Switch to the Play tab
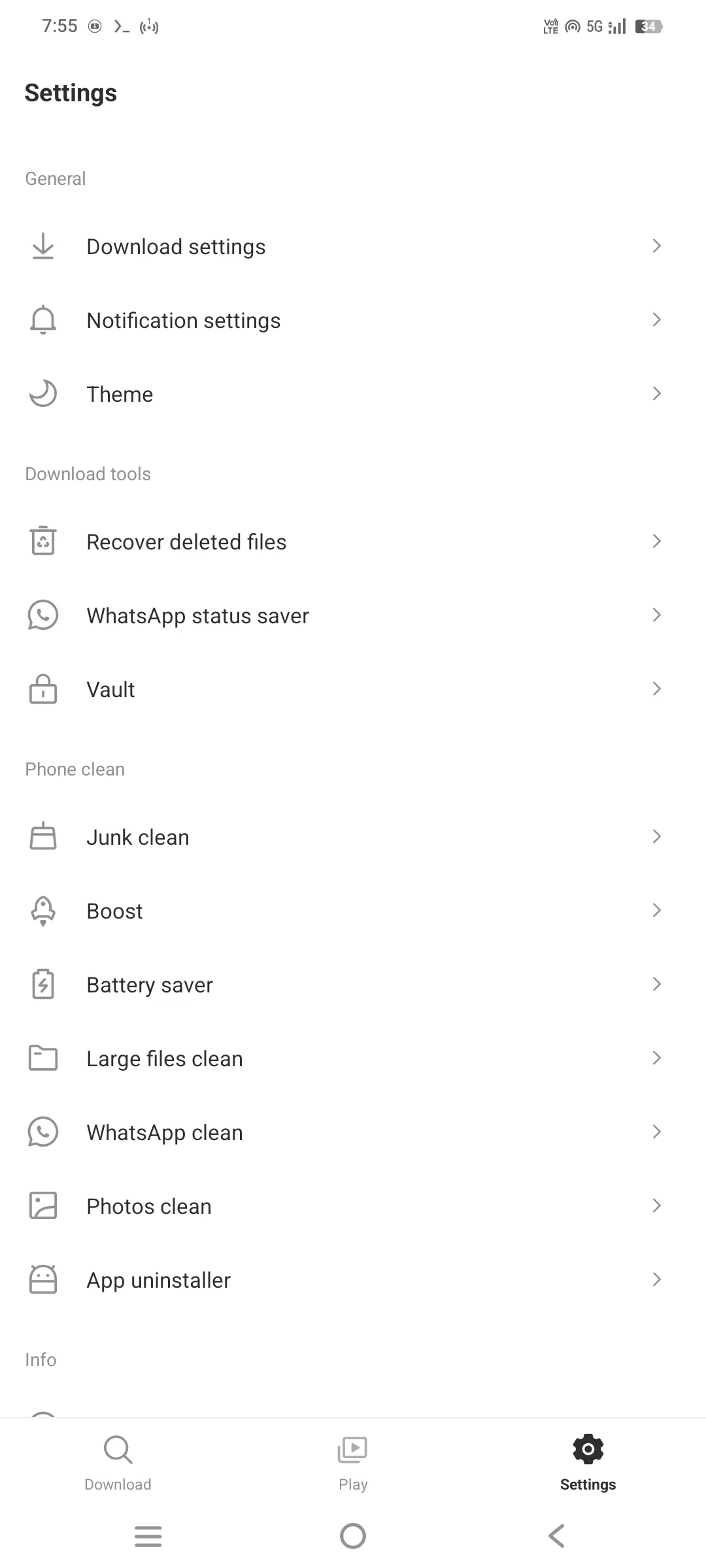Image resolution: width=706 pixels, height=1568 pixels. (353, 1463)
